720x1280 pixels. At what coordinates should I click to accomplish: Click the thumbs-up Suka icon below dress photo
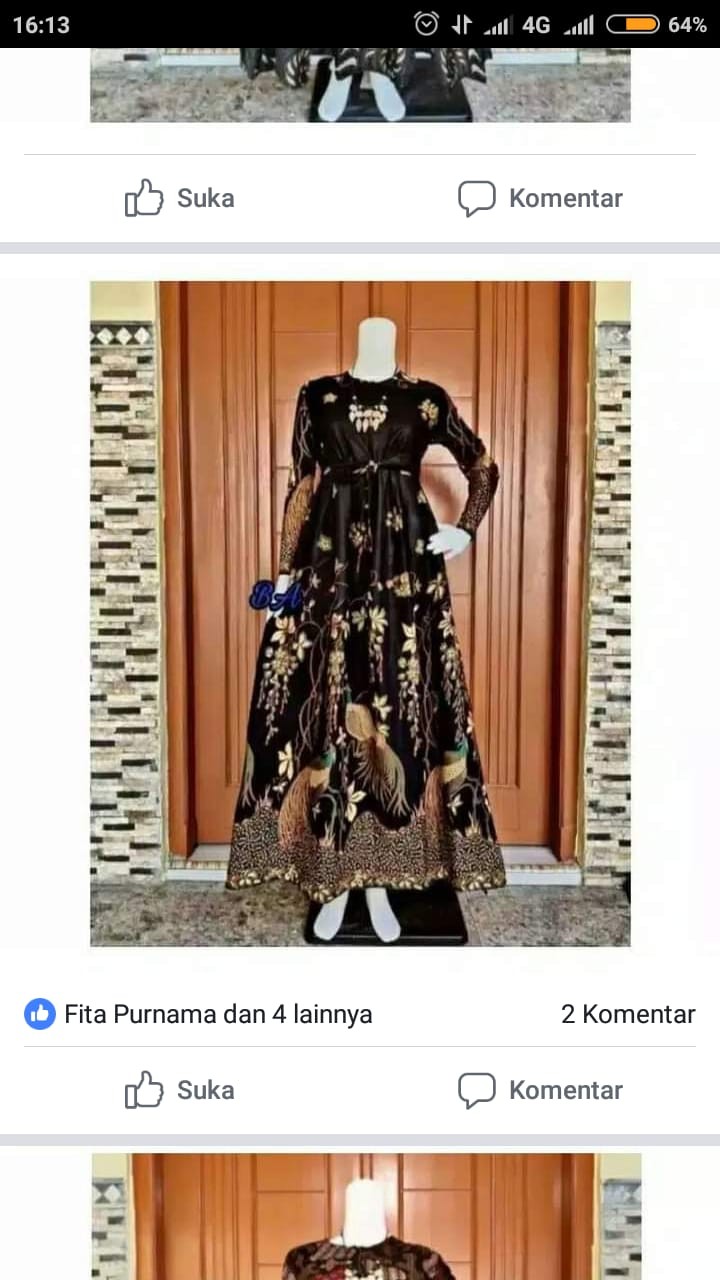(144, 1089)
